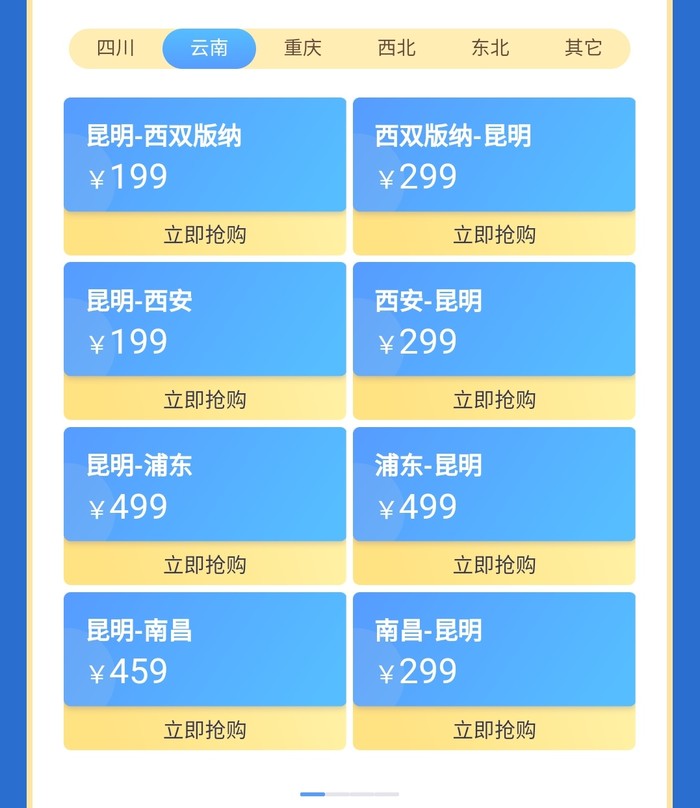Select the 云南 region tab
700x808 pixels.
pos(209,48)
